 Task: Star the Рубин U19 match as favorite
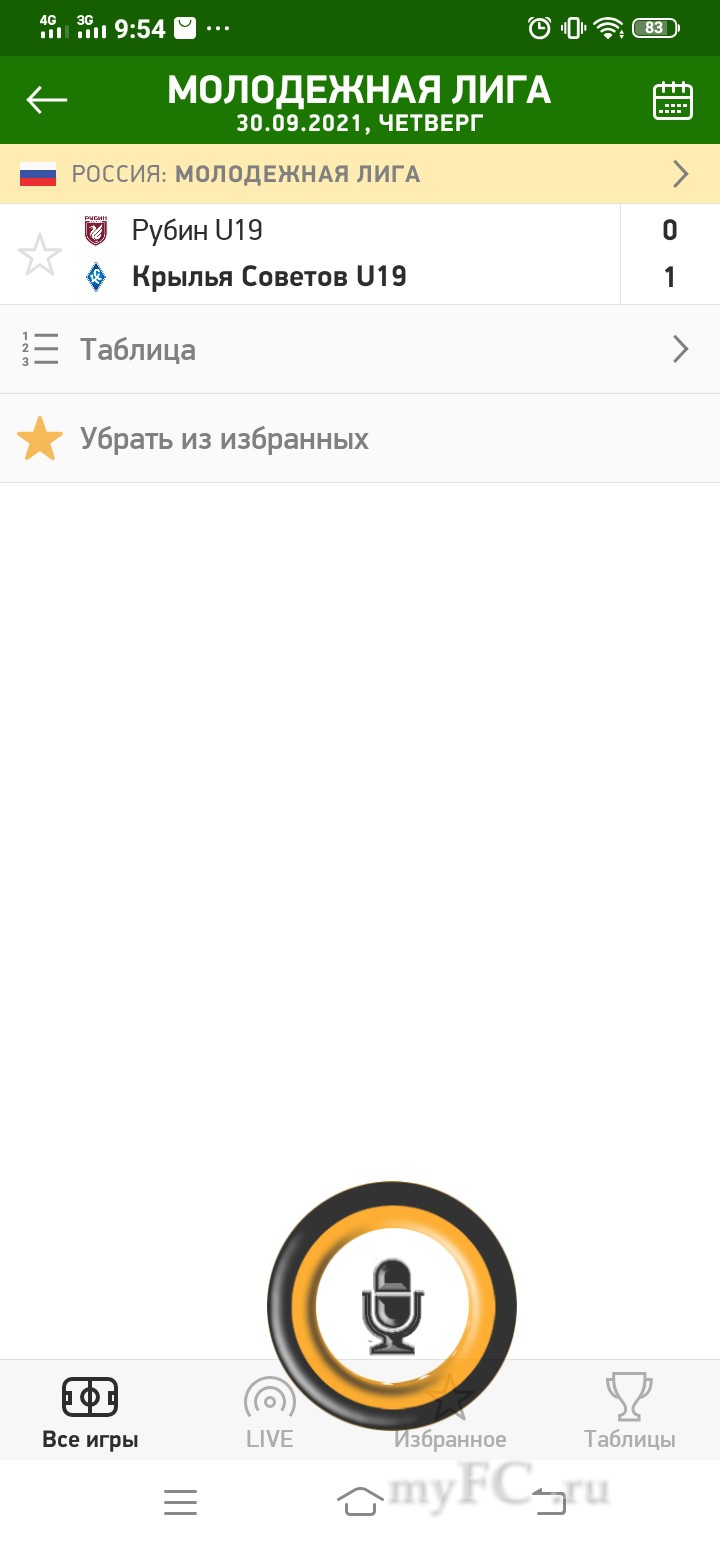pyautogui.click(x=40, y=254)
